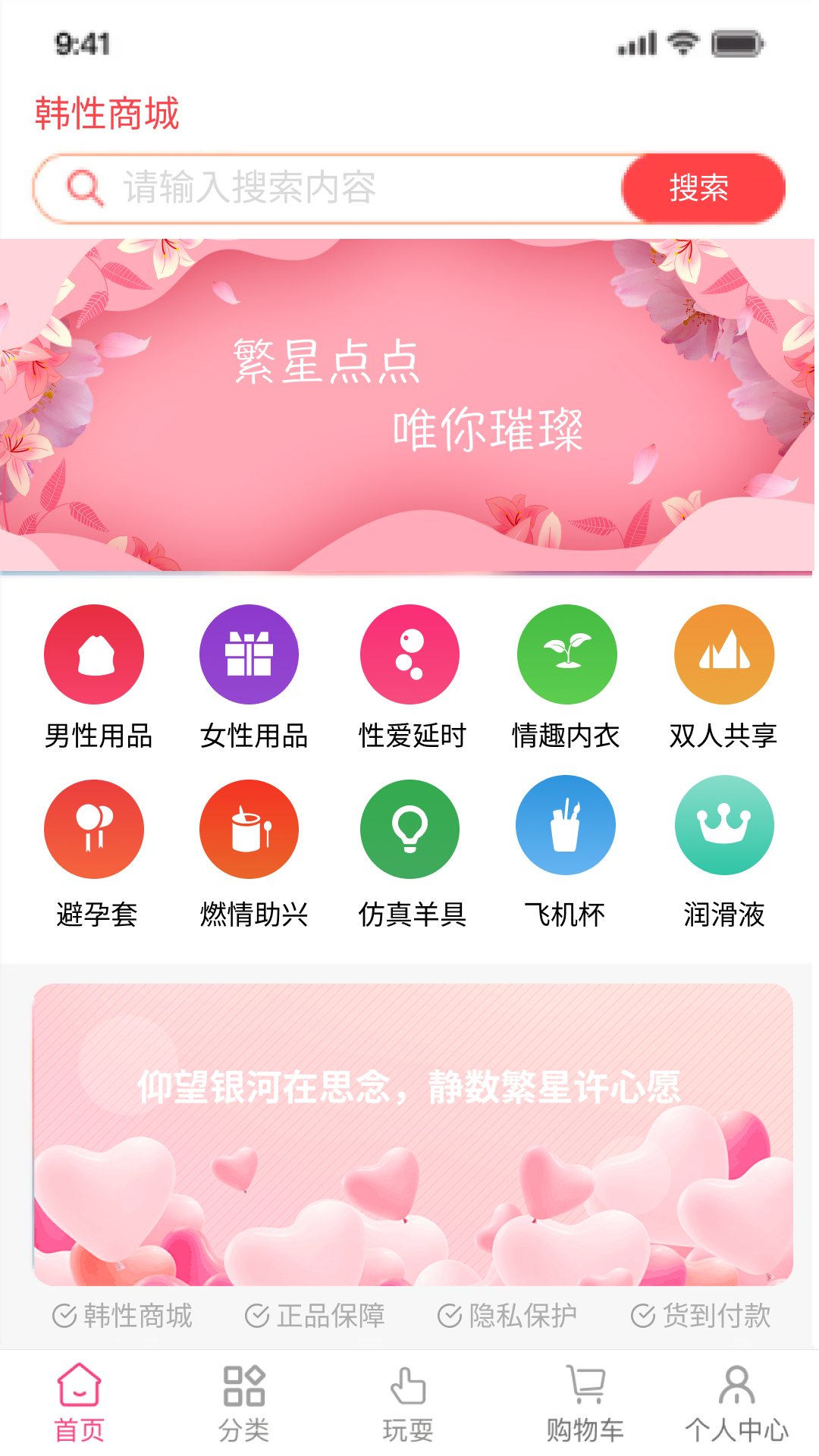This screenshot has width=819, height=1456.
Task: Open the 购物车 tab
Action: click(x=585, y=1403)
